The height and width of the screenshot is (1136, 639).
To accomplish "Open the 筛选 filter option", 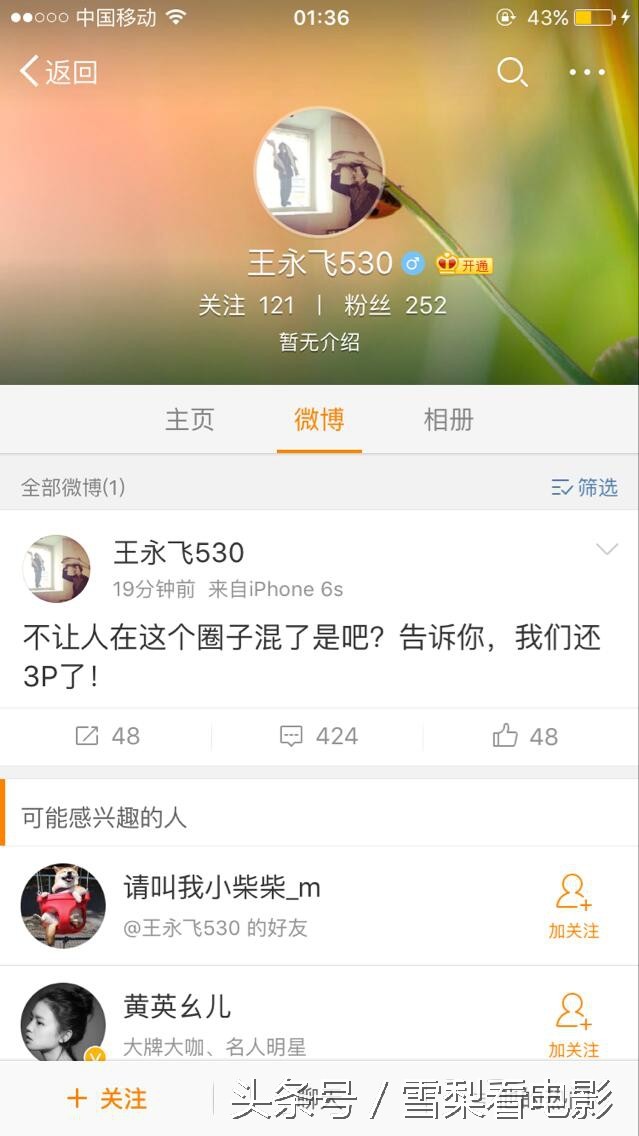I will pyautogui.click(x=585, y=487).
